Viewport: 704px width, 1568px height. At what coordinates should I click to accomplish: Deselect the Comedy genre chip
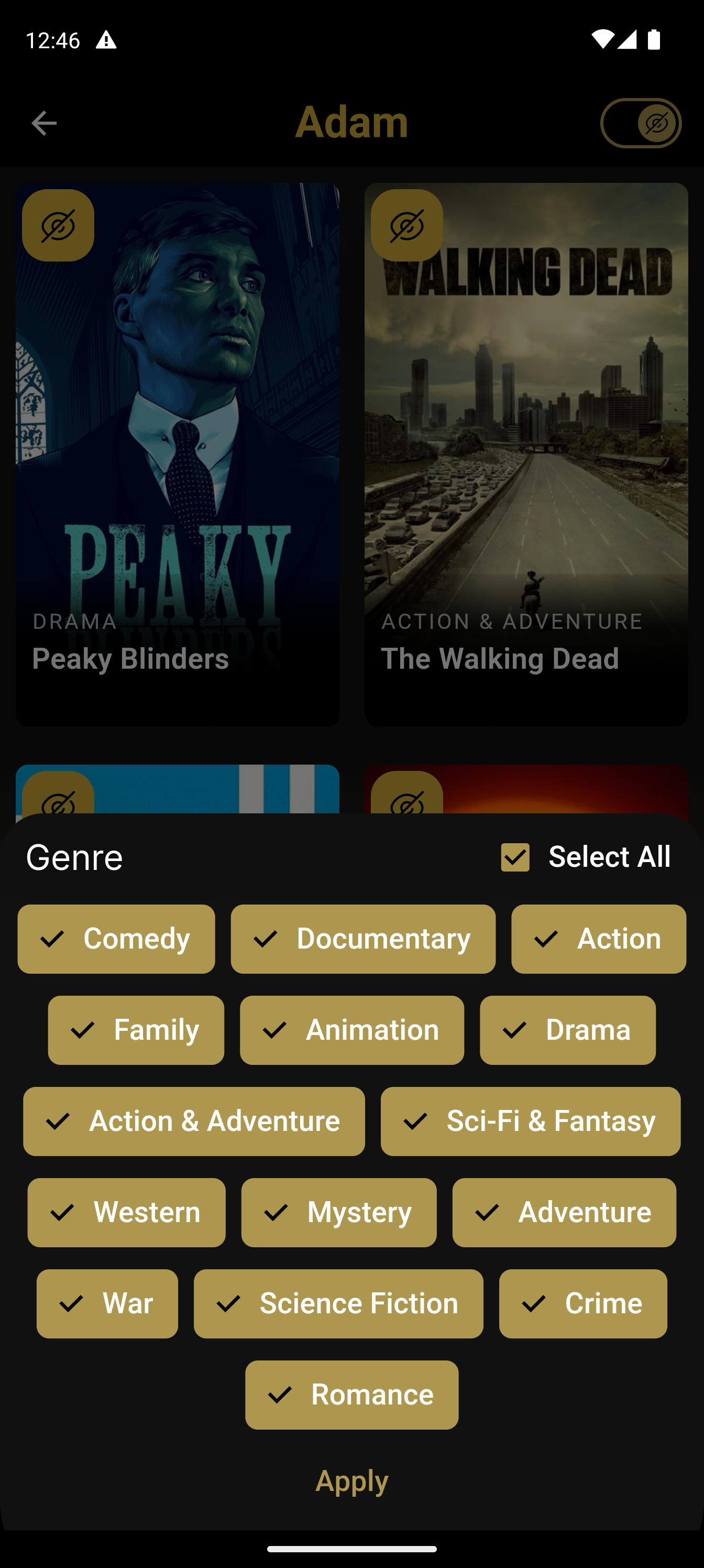[x=116, y=939]
